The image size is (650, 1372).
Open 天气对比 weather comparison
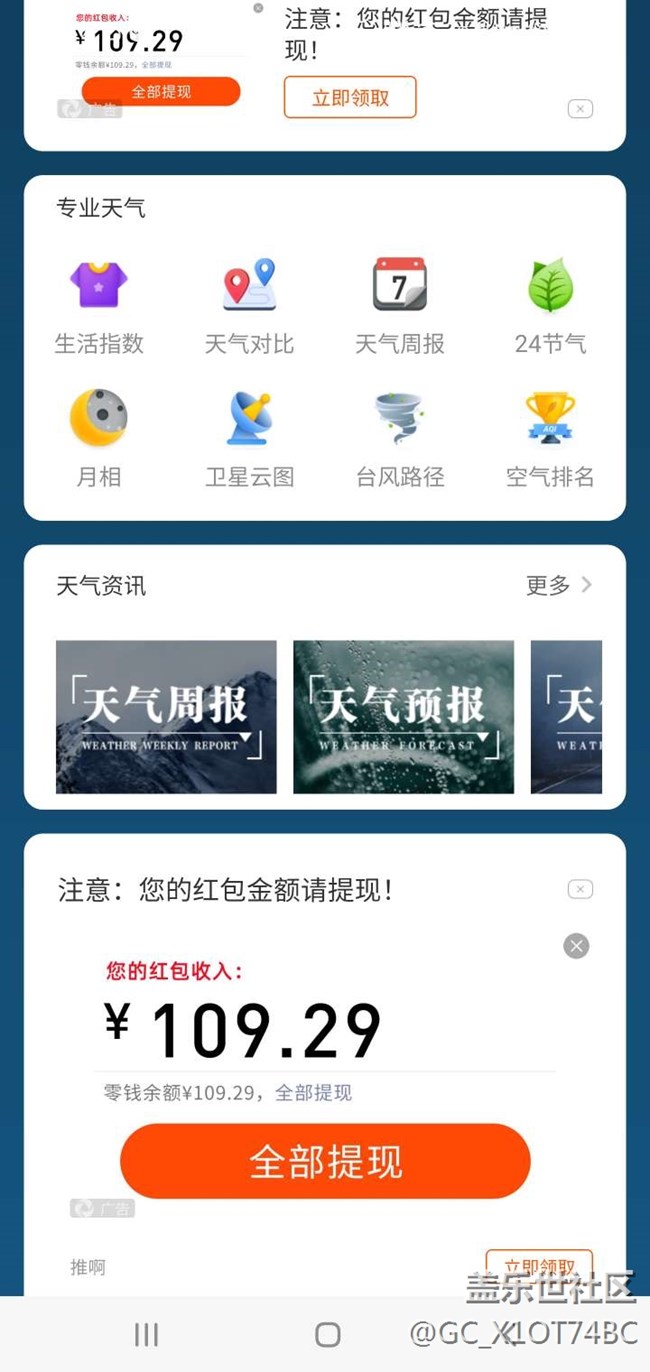pos(249,307)
